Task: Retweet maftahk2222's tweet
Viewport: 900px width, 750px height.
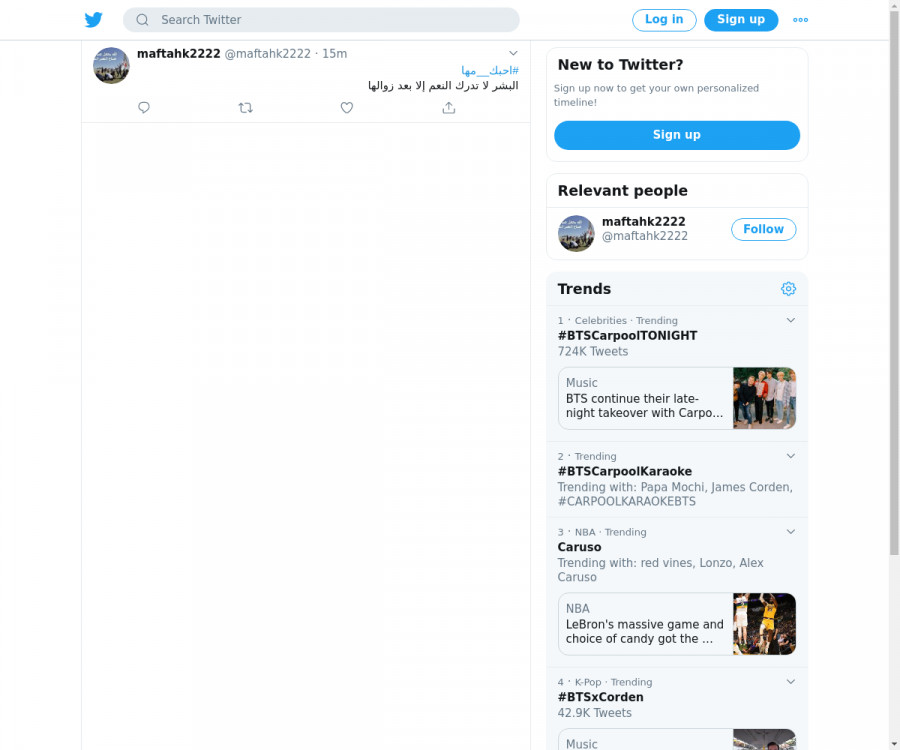Action: coord(245,108)
